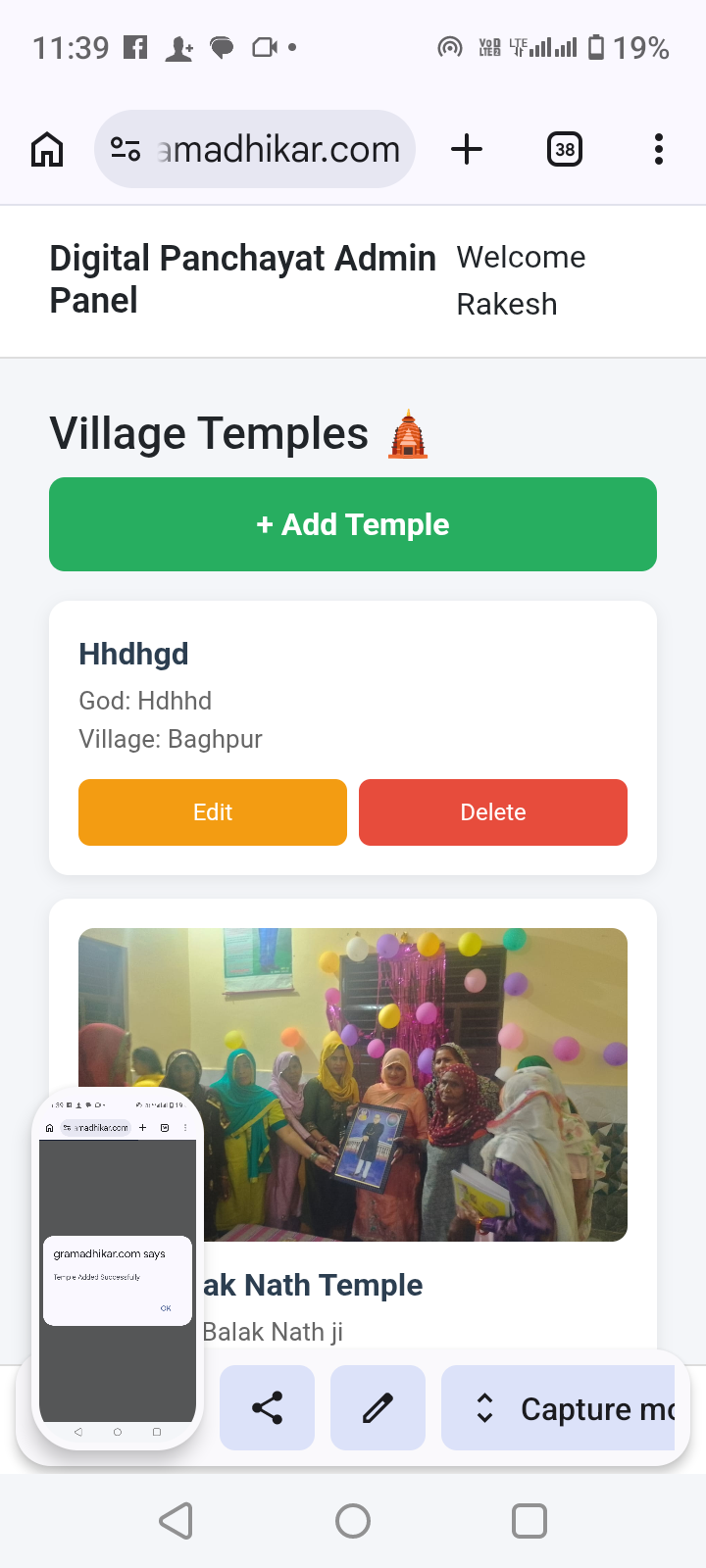Delete the Hhdhgd temple entry
Screen dimensions: 706x1568
493,812
